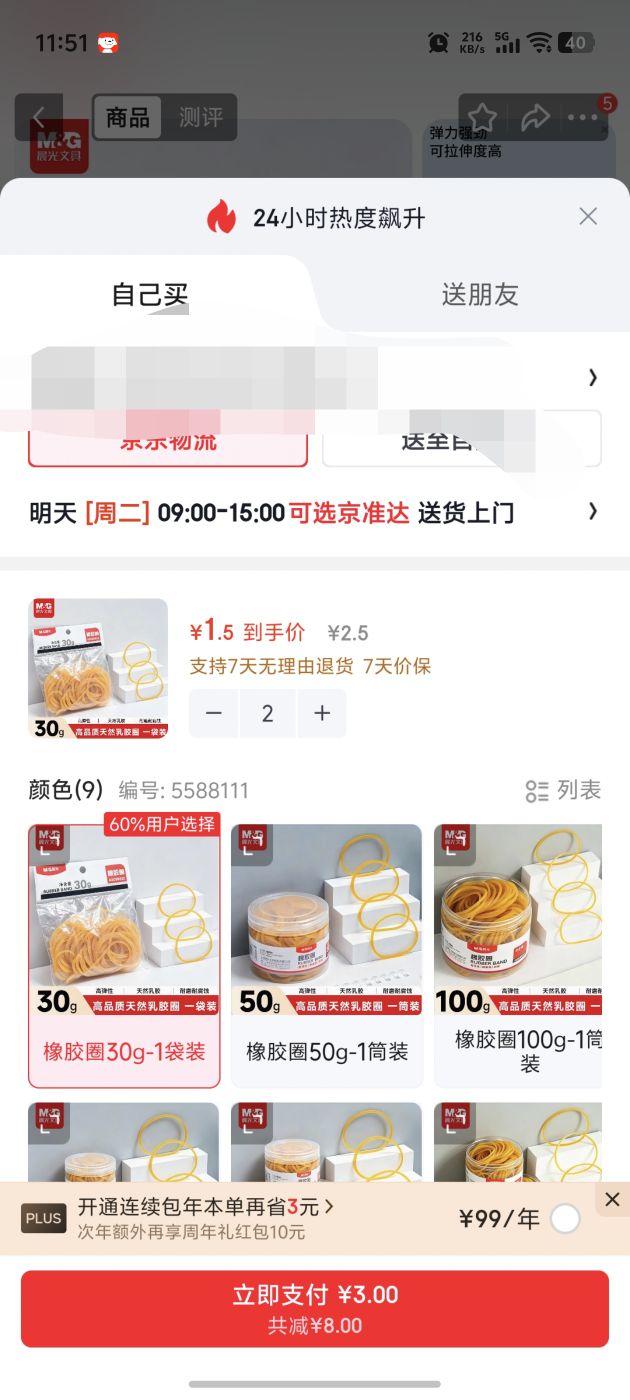Viewport: 630px width, 1400px height.
Task: Tap 立即支付 ¥3.00 to pay
Action: coord(315,1309)
